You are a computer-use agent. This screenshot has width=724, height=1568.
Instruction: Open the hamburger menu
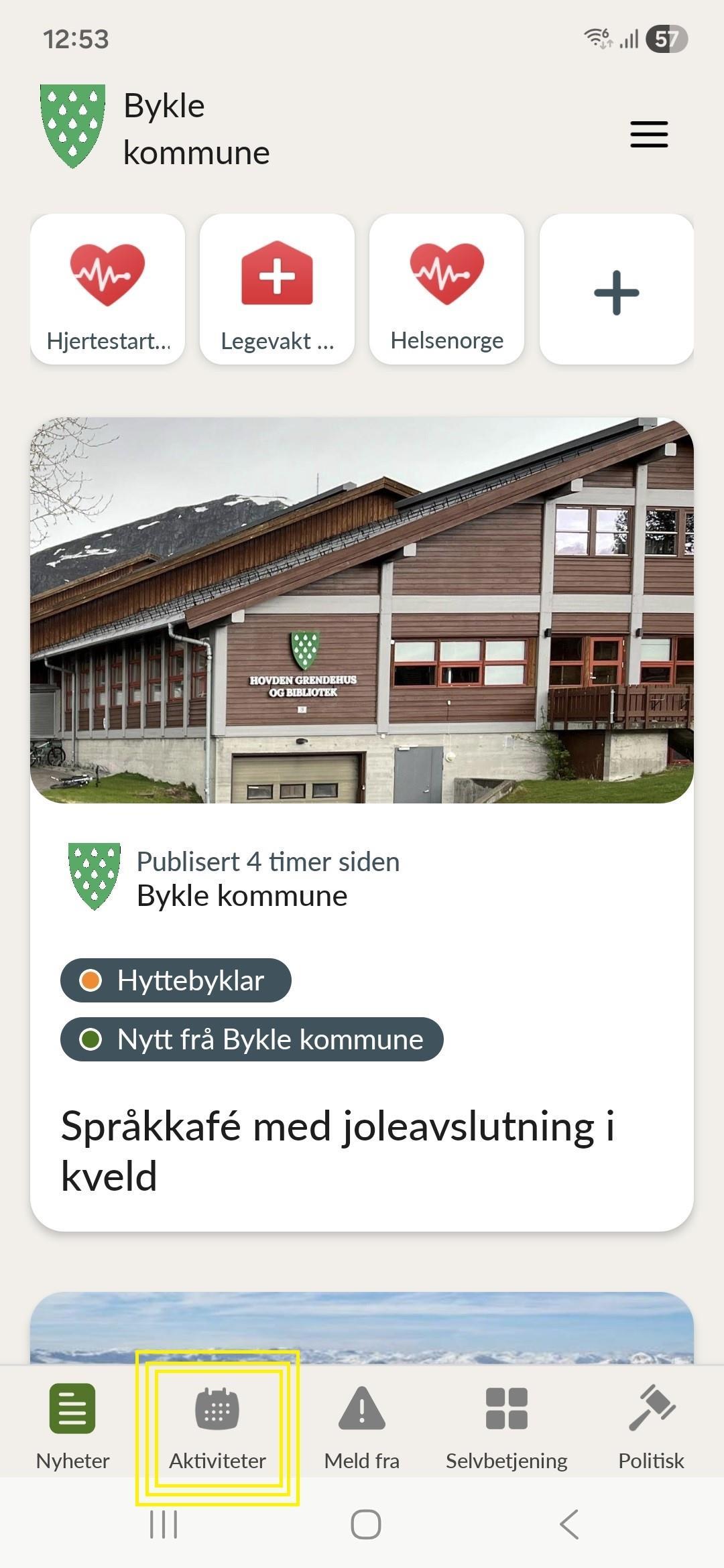pos(649,134)
